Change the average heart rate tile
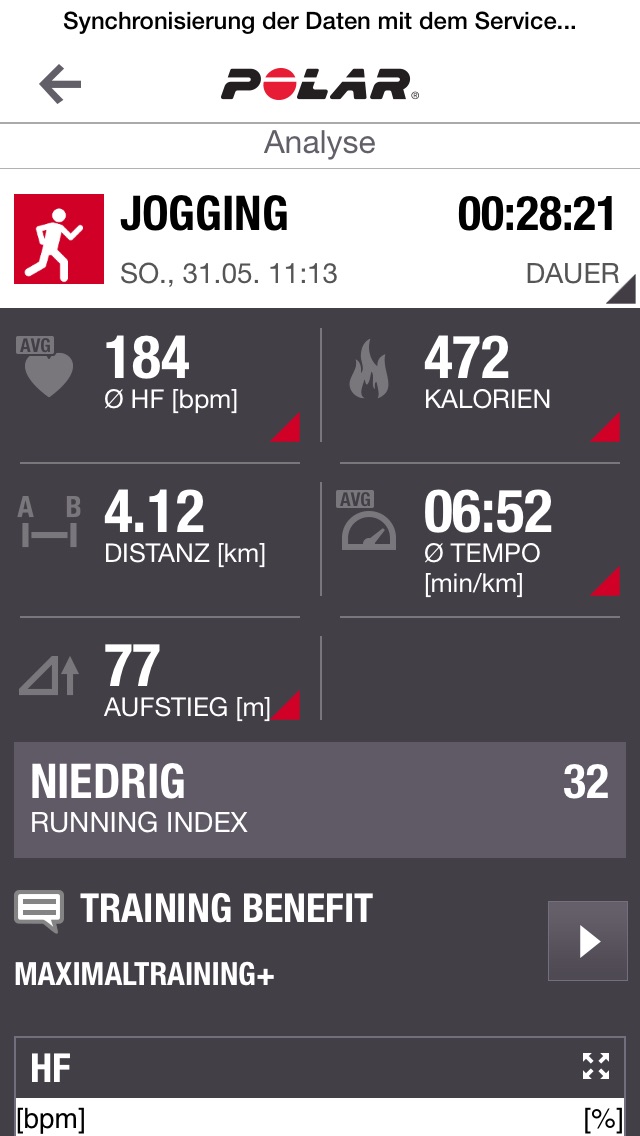 [285, 427]
